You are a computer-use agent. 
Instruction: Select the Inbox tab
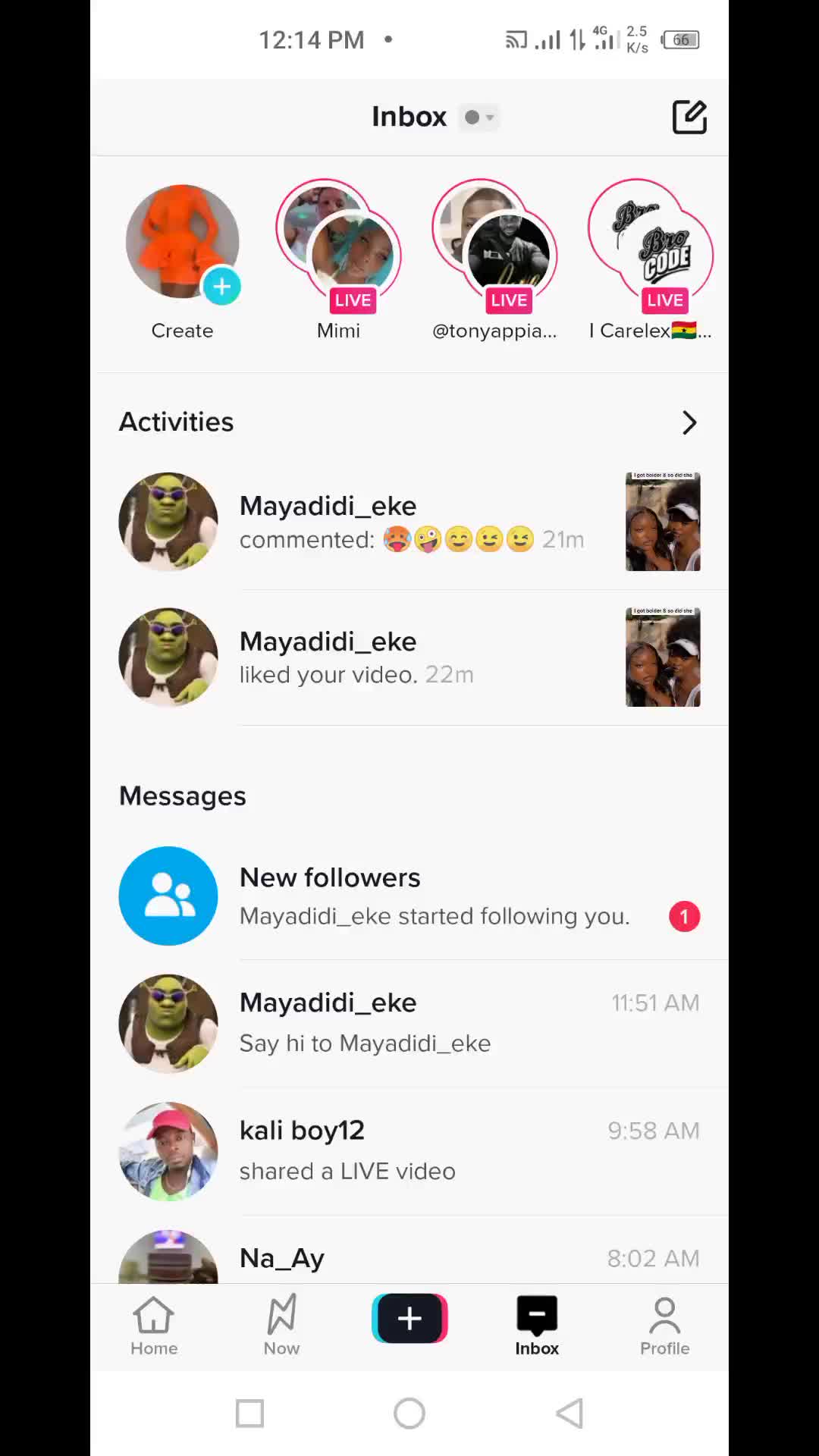pos(537,1326)
